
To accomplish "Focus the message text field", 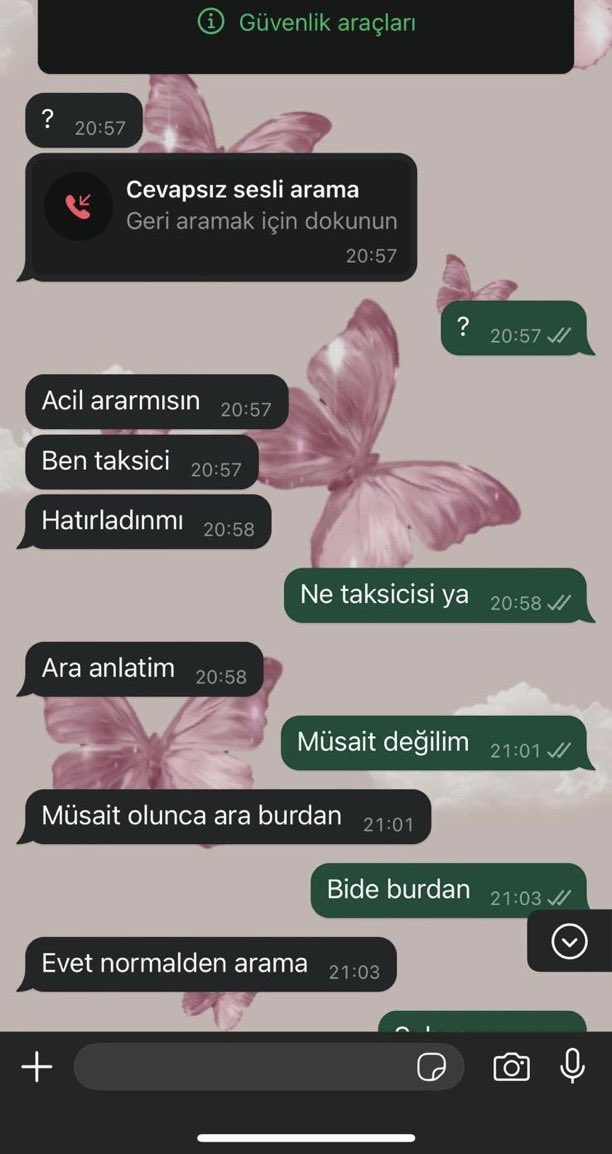I will (240, 1067).
